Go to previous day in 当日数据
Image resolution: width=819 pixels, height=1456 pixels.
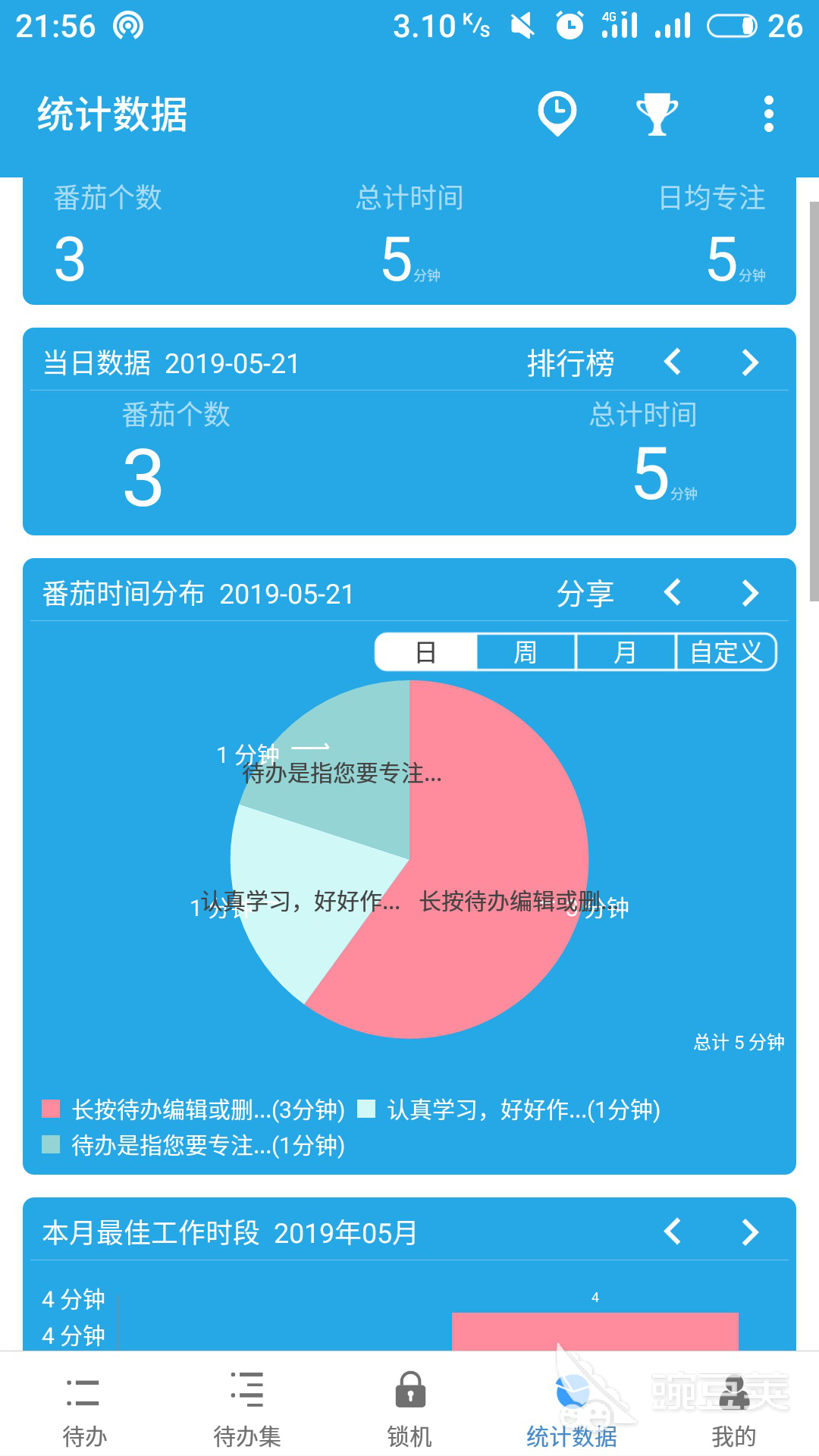673,362
